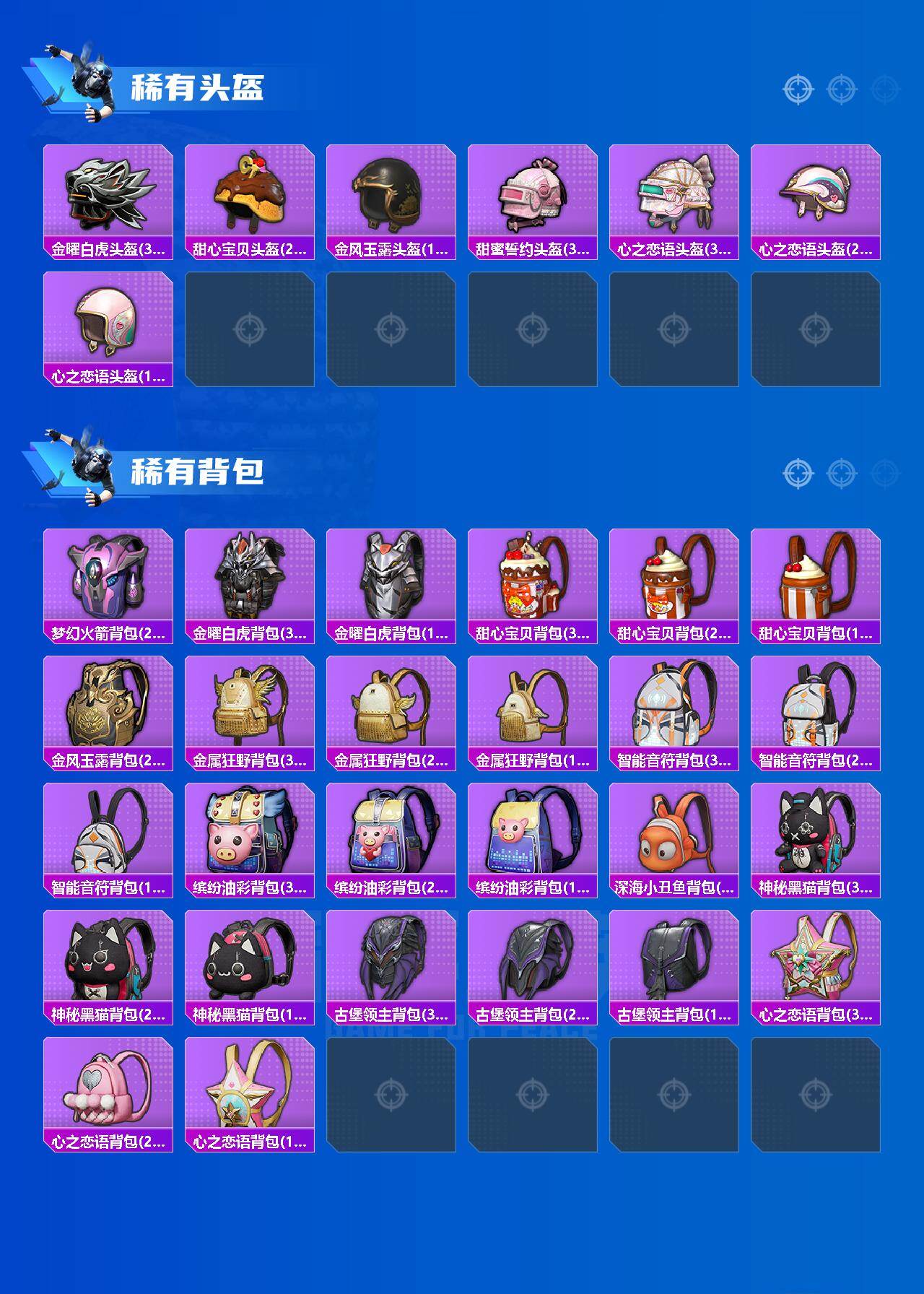Select the 甜心宝贝头盔 dessert helmet
Image resolution: width=924 pixels, height=1294 pixels.
[x=249, y=195]
